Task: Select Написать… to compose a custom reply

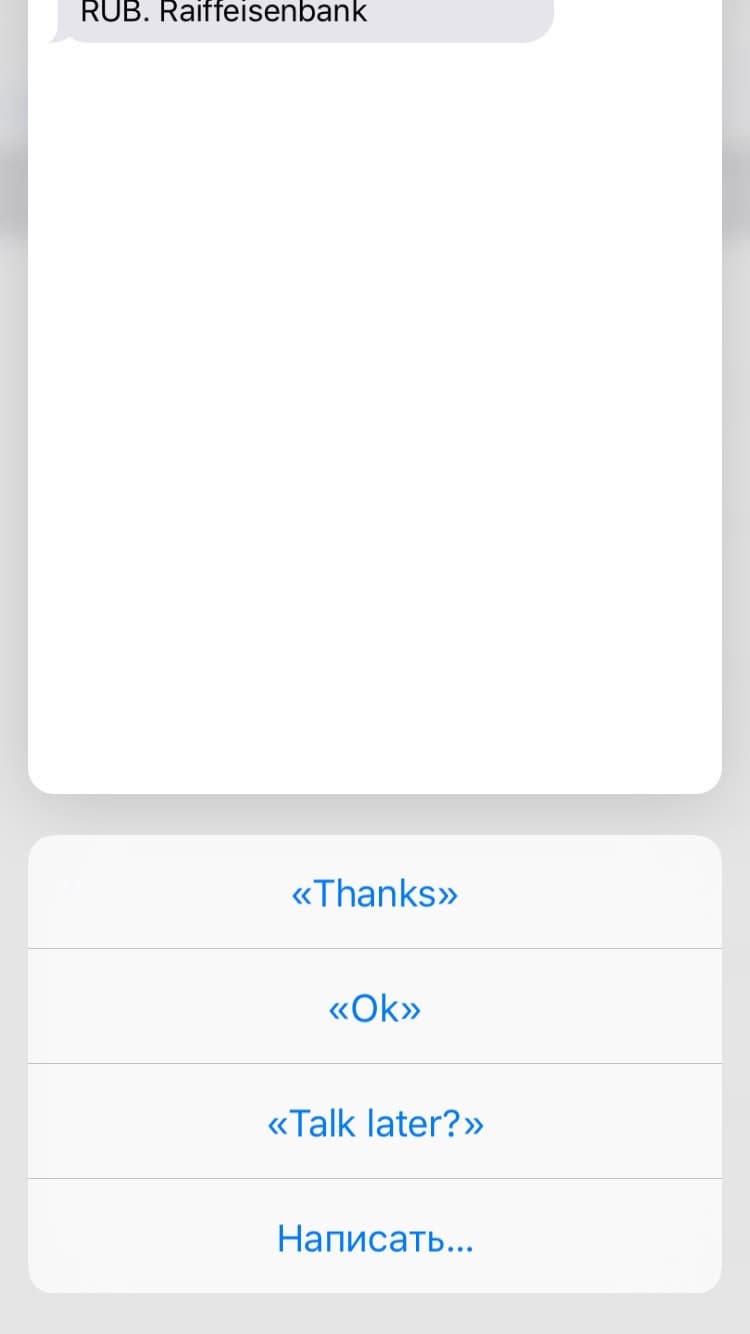Action: coord(375,1238)
